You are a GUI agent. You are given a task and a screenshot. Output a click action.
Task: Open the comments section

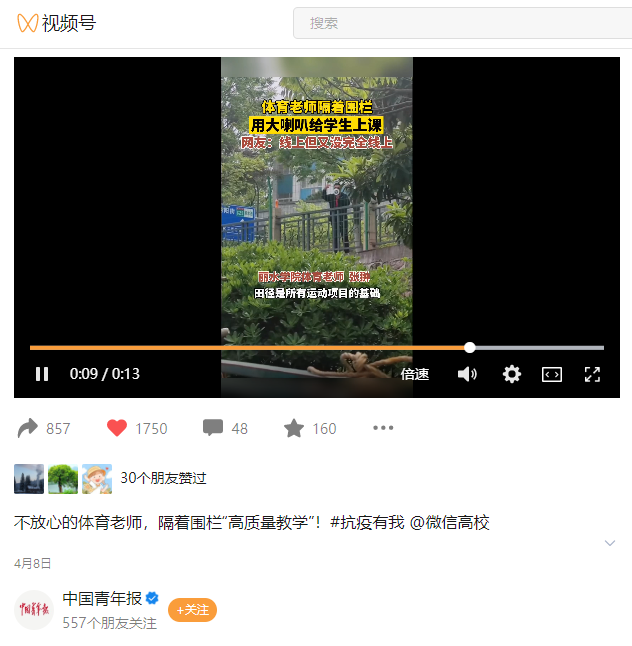(x=213, y=428)
